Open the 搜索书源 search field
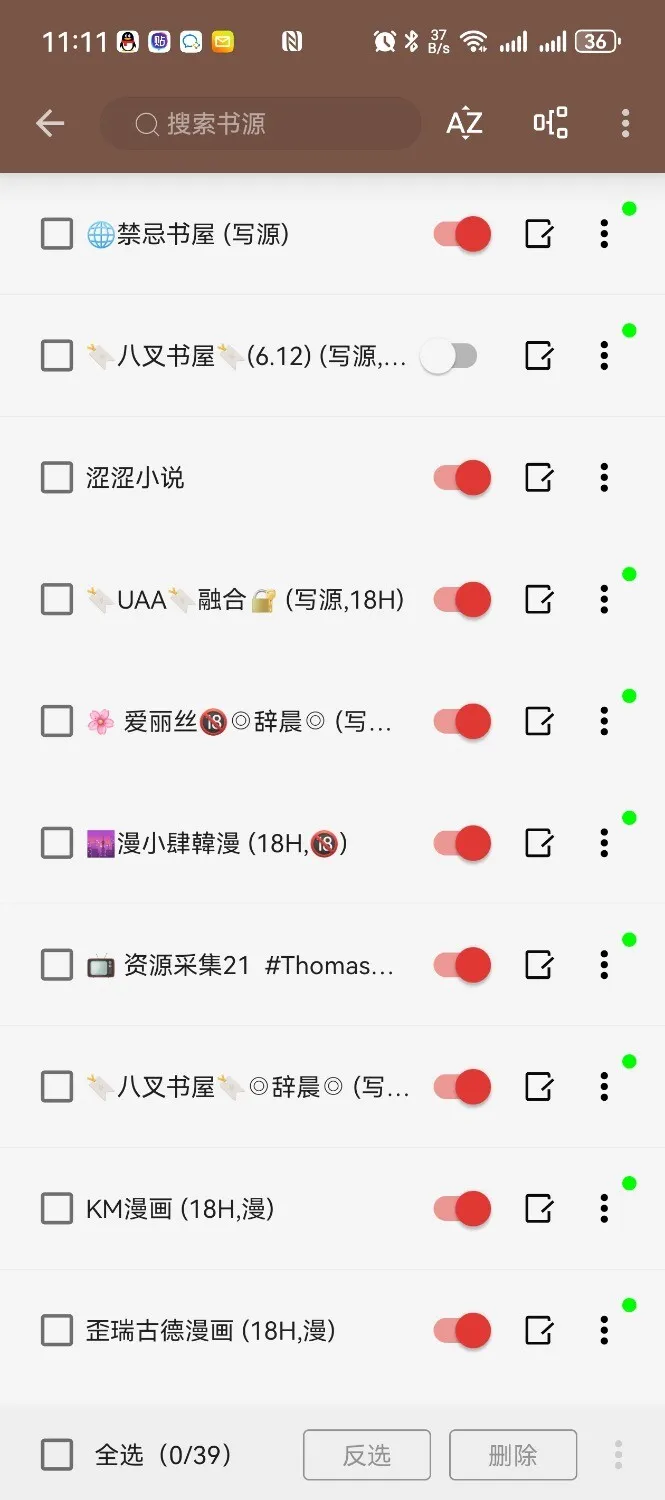Viewport: 665px width, 1500px height. point(260,123)
